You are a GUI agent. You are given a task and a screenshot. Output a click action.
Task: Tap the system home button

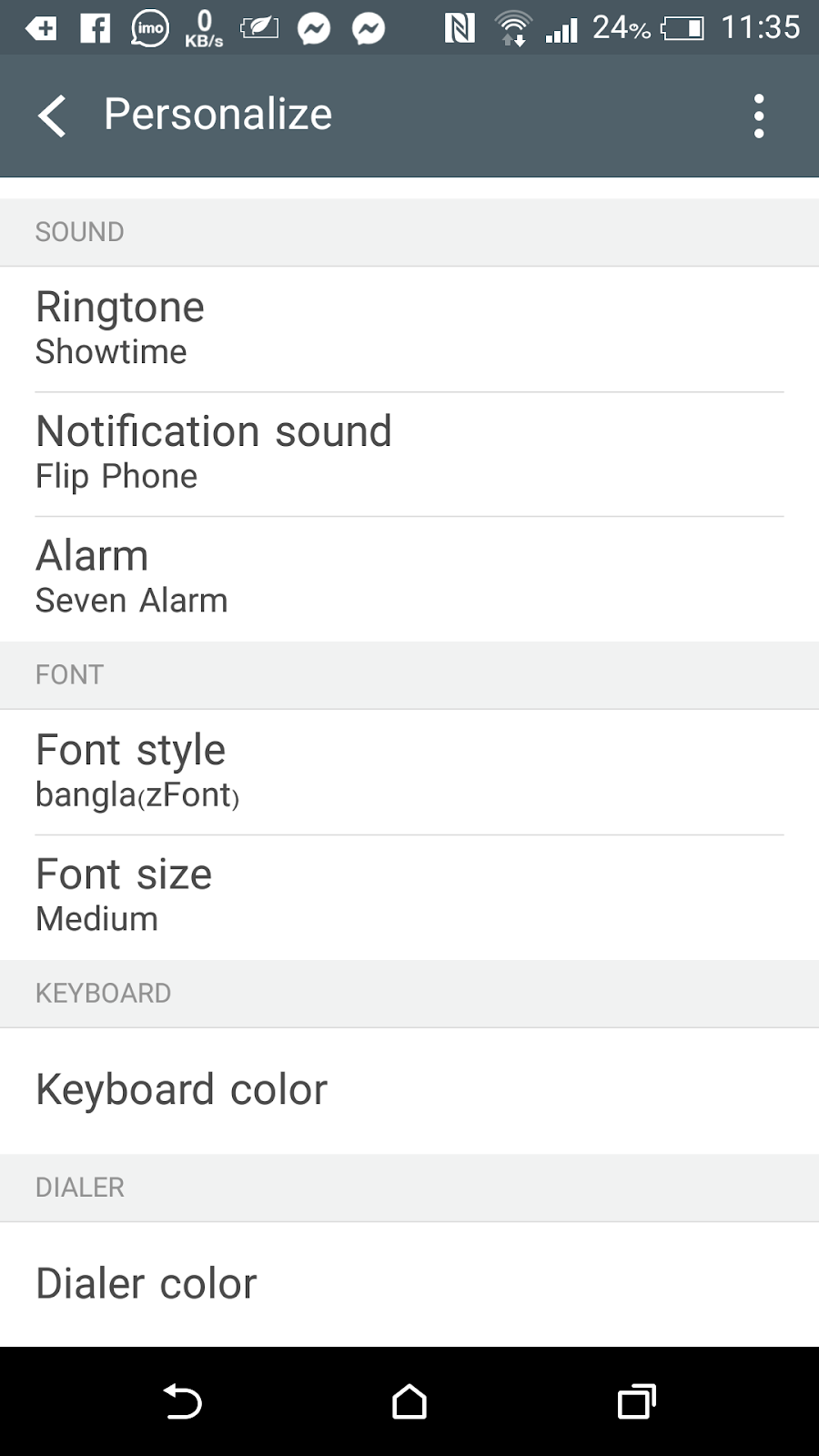pyautogui.click(x=409, y=1401)
